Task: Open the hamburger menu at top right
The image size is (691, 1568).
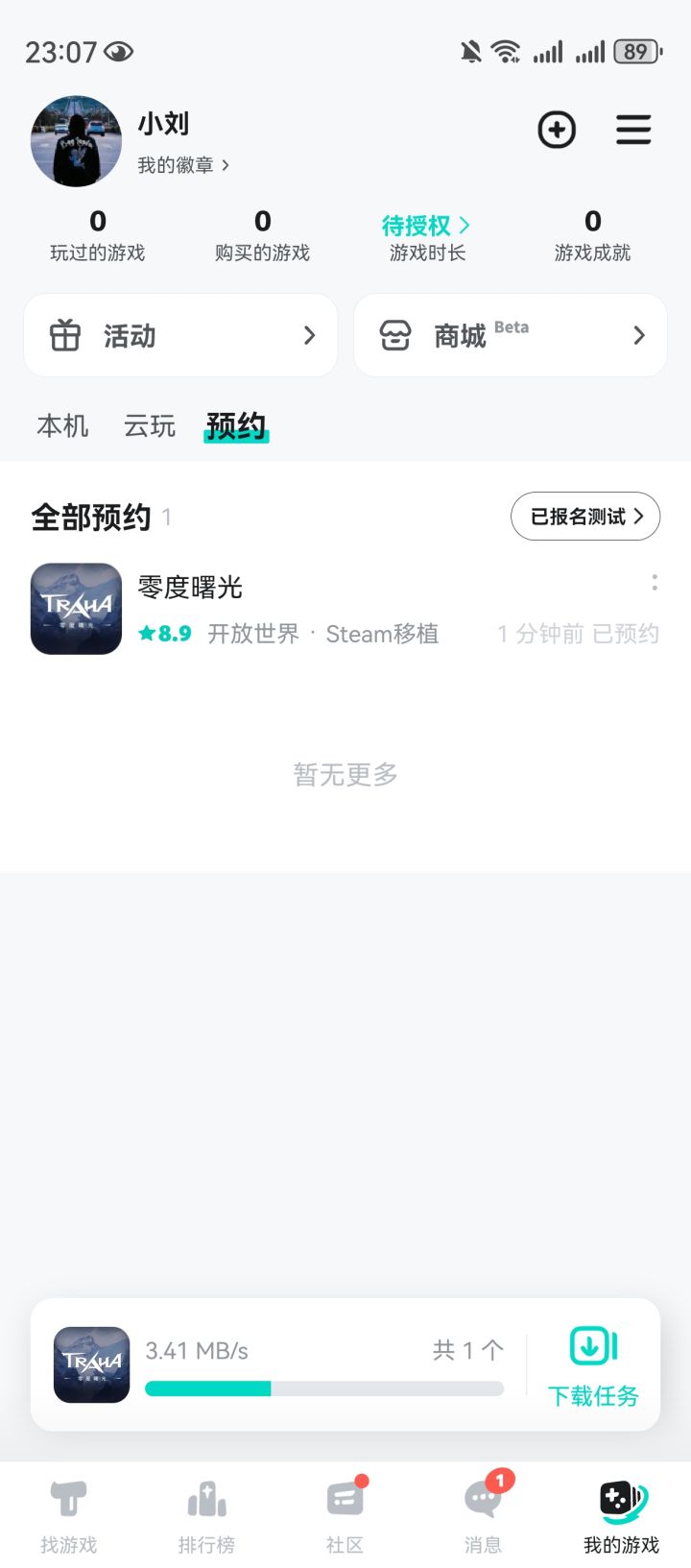Action: pos(633,130)
